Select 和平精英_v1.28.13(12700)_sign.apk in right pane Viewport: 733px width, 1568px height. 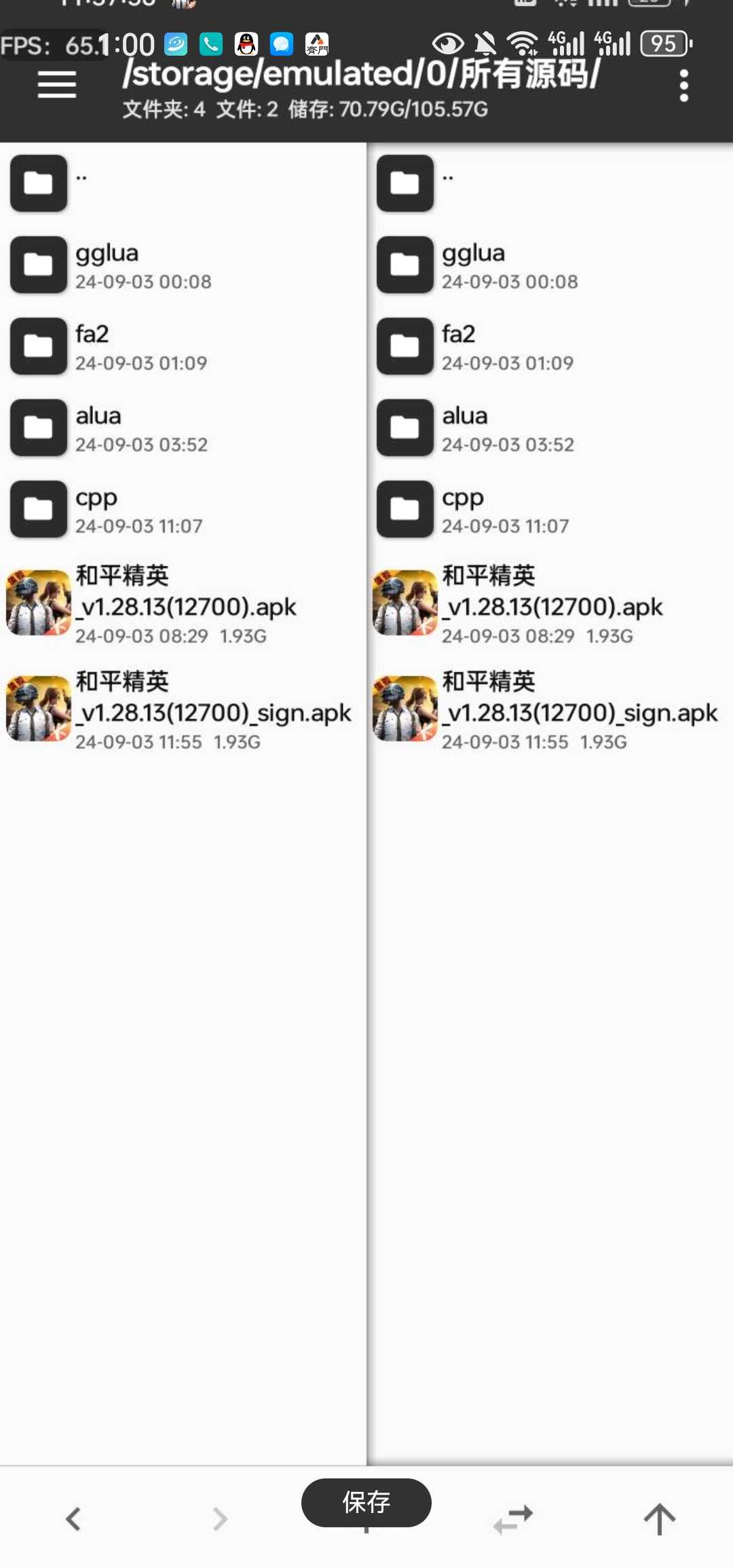pos(550,709)
